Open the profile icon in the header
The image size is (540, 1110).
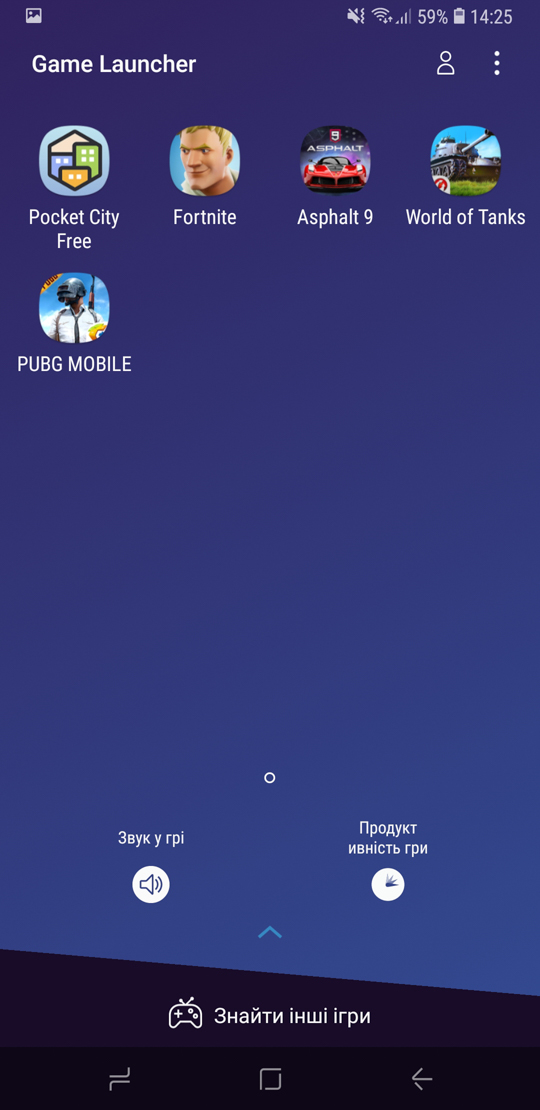pyautogui.click(x=445, y=63)
